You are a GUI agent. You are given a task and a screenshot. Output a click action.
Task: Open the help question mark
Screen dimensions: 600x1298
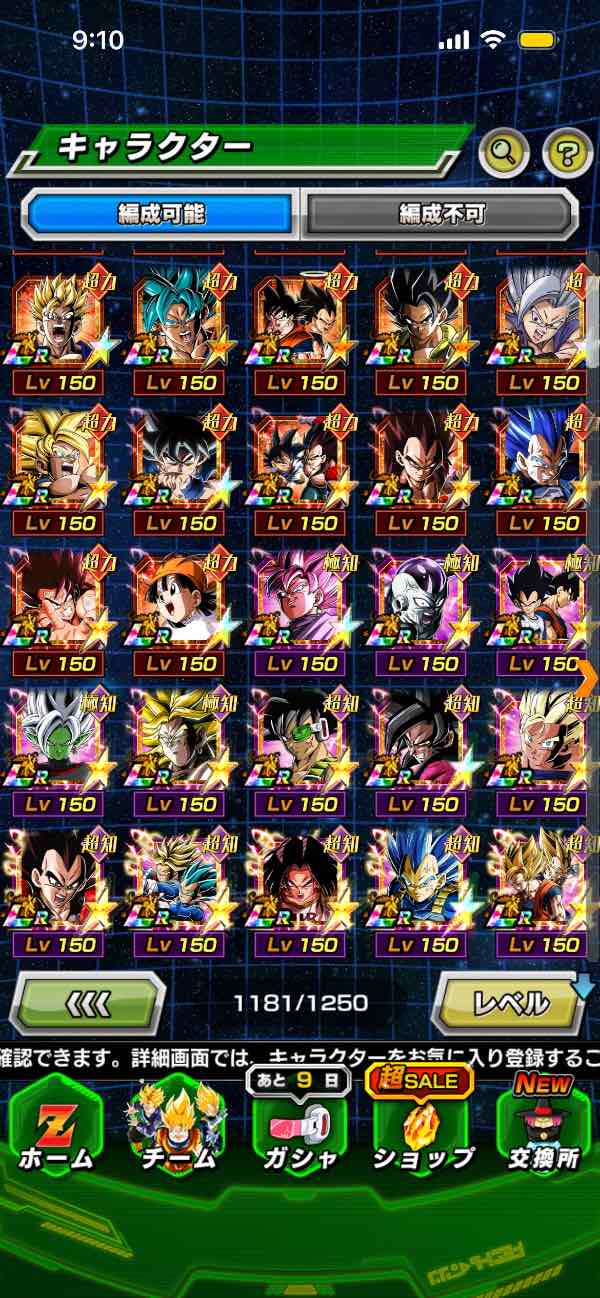point(567,153)
